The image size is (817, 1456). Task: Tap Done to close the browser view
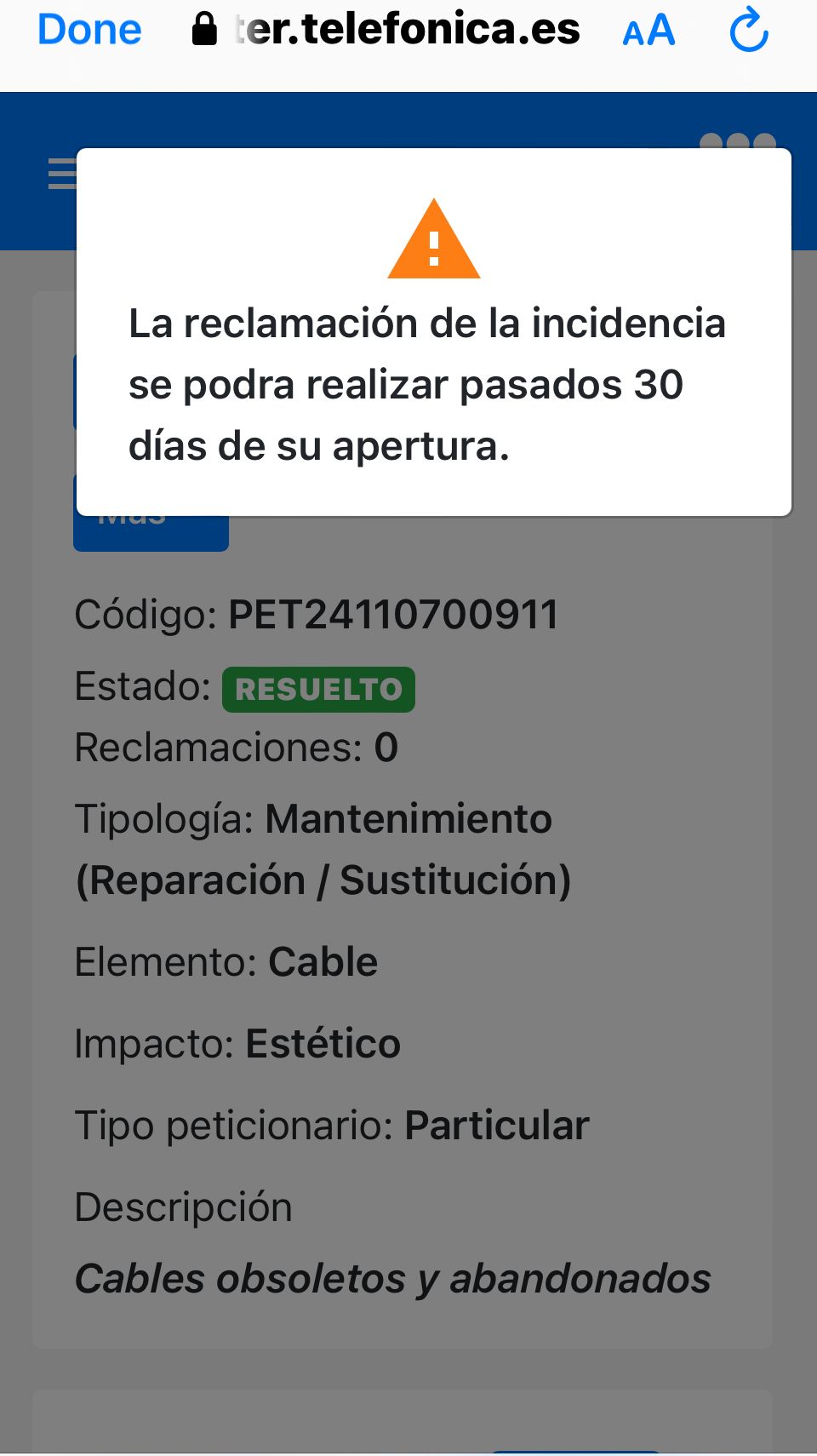coord(89,31)
